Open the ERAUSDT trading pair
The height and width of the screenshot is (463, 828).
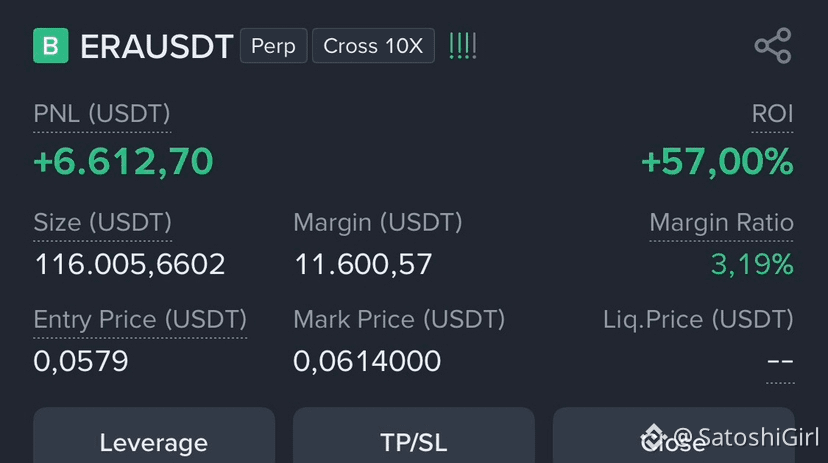click(157, 46)
